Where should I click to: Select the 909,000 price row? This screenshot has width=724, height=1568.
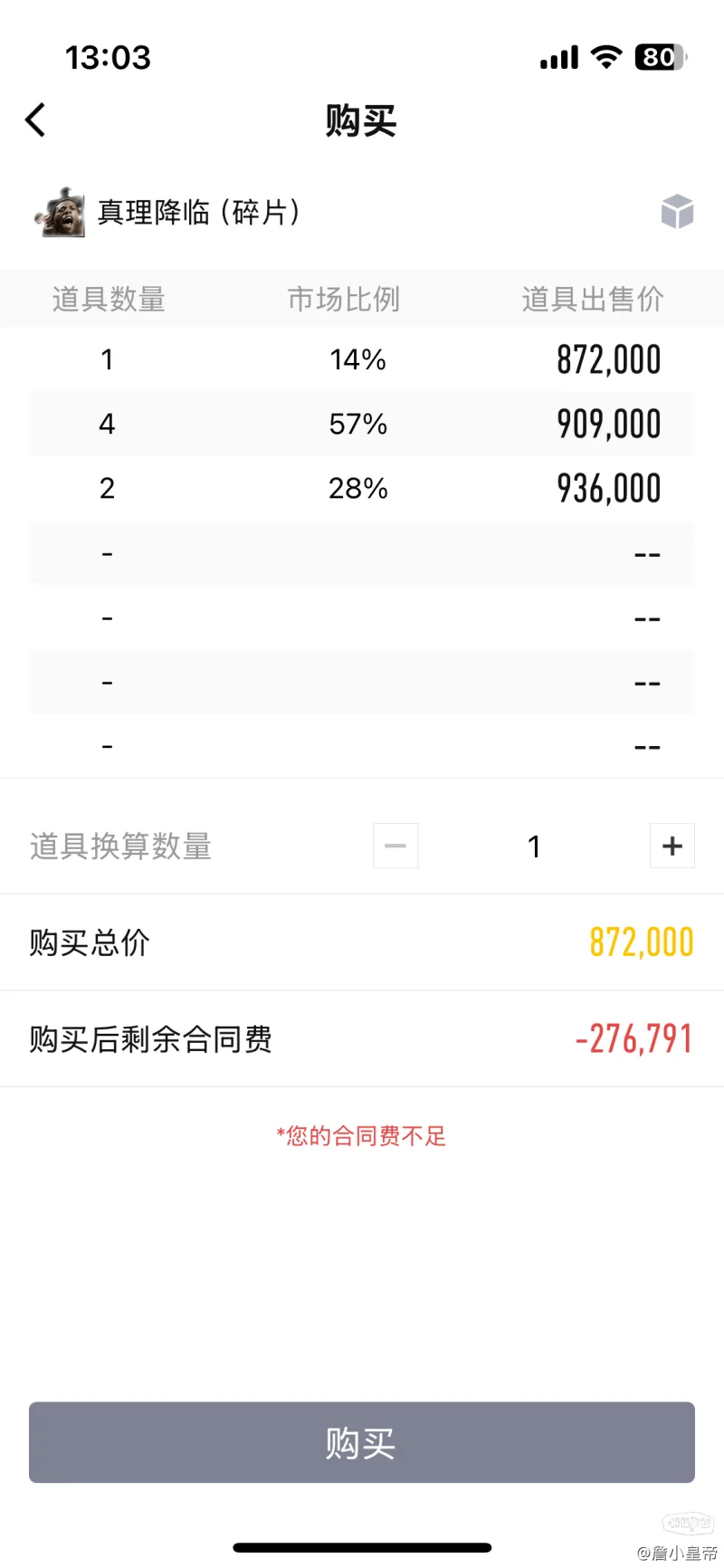pos(362,424)
